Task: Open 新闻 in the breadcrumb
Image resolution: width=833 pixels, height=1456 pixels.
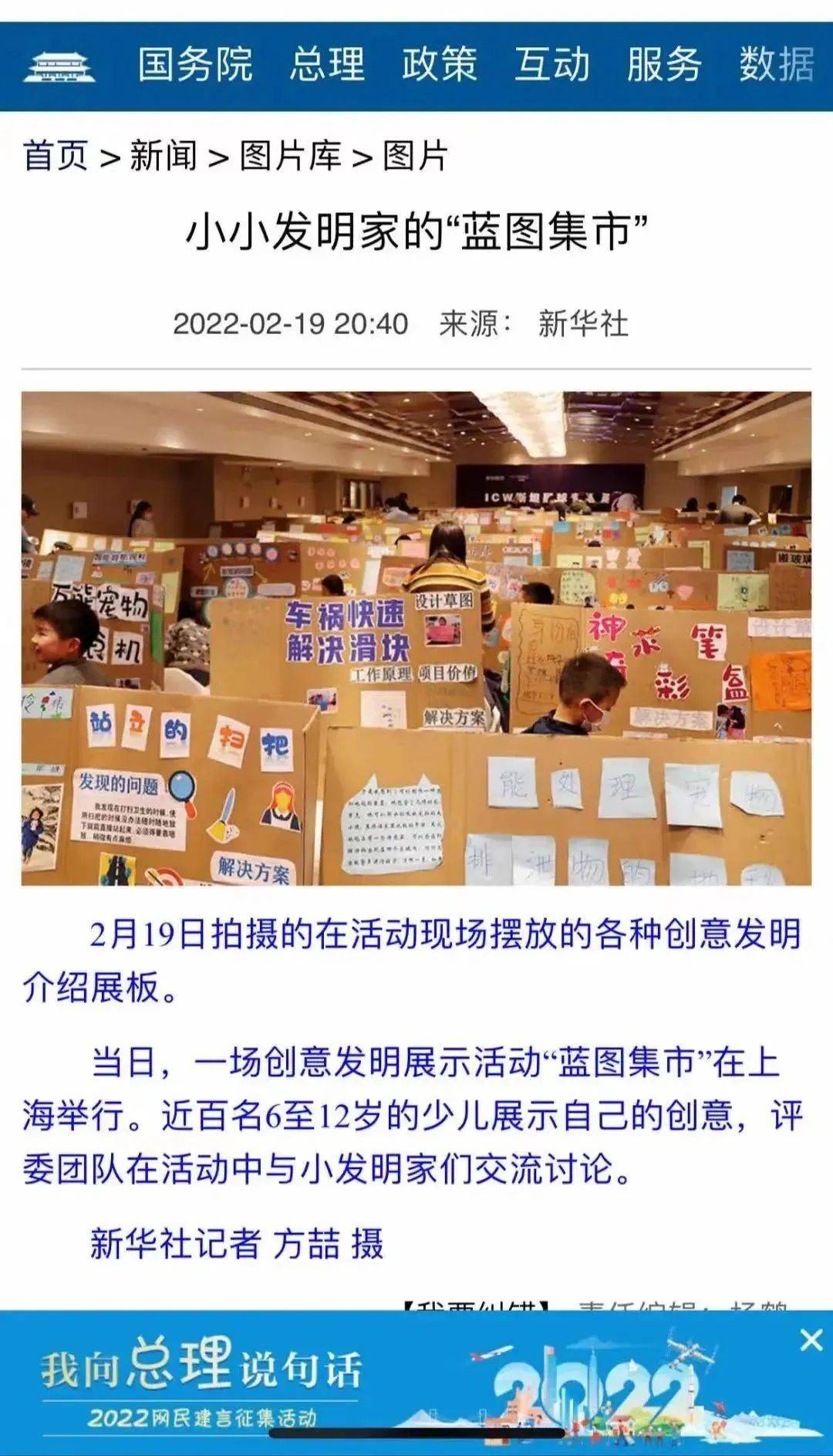Action: click(x=164, y=157)
